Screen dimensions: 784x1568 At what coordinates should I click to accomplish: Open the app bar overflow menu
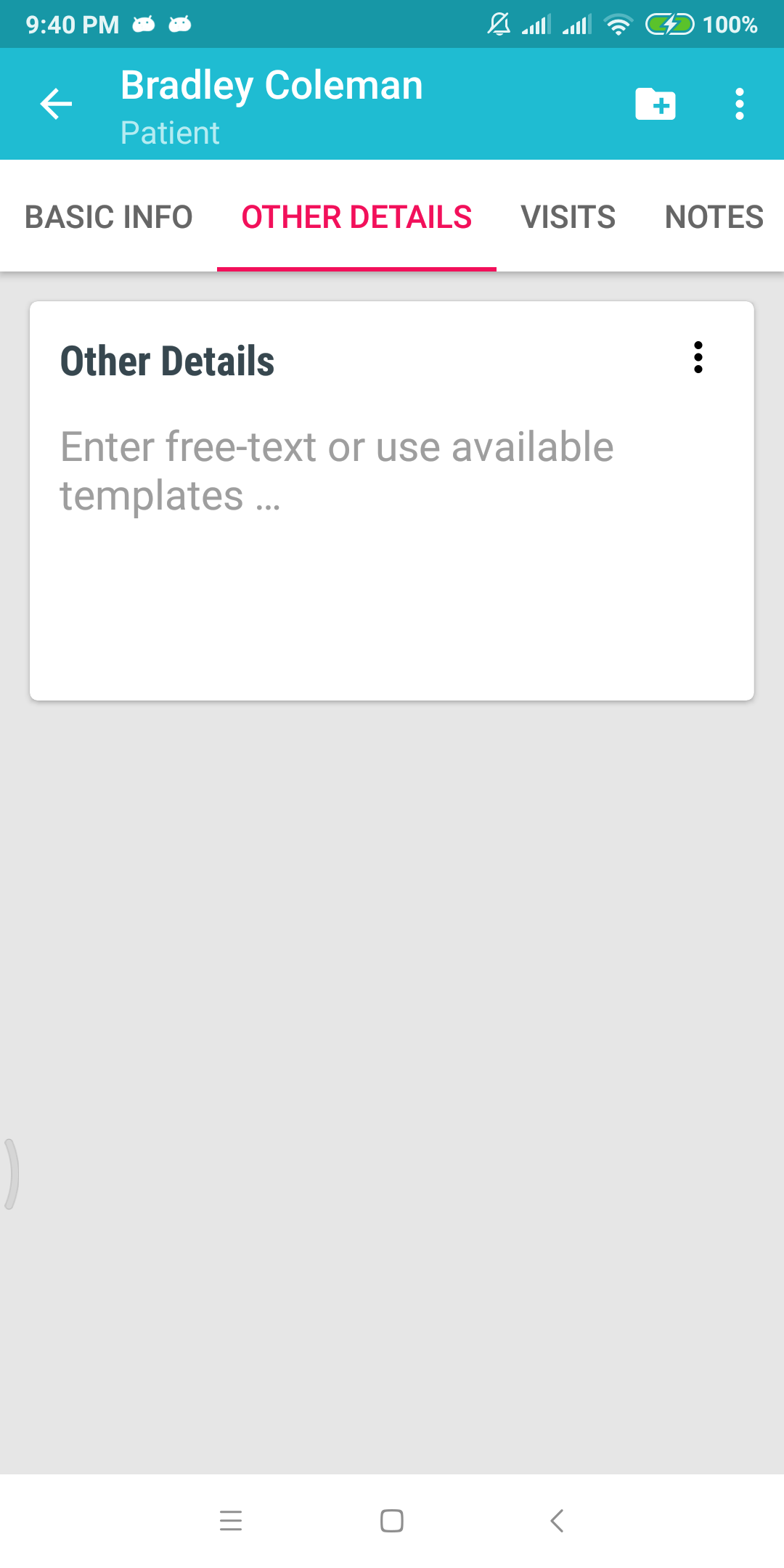click(x=739, y=104)
